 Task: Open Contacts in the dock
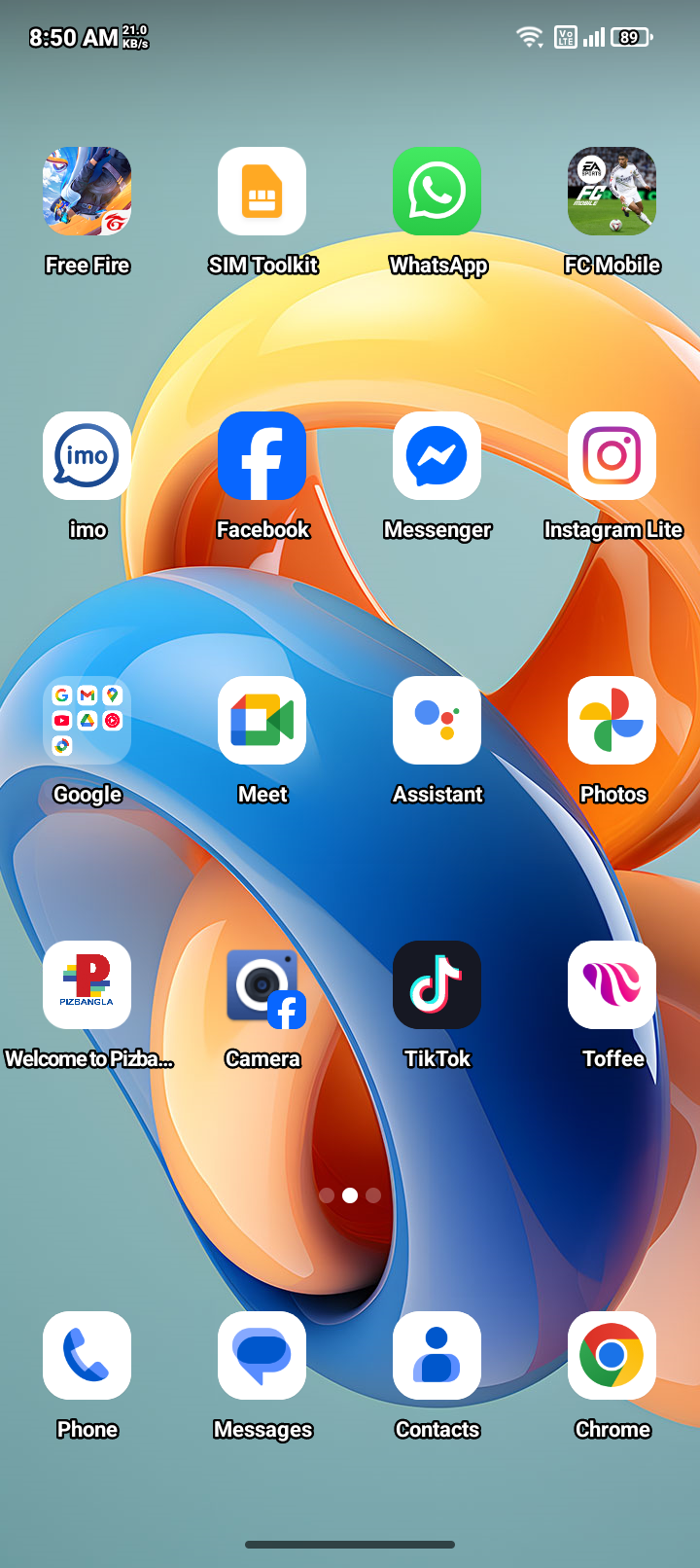coord(437,1356)
